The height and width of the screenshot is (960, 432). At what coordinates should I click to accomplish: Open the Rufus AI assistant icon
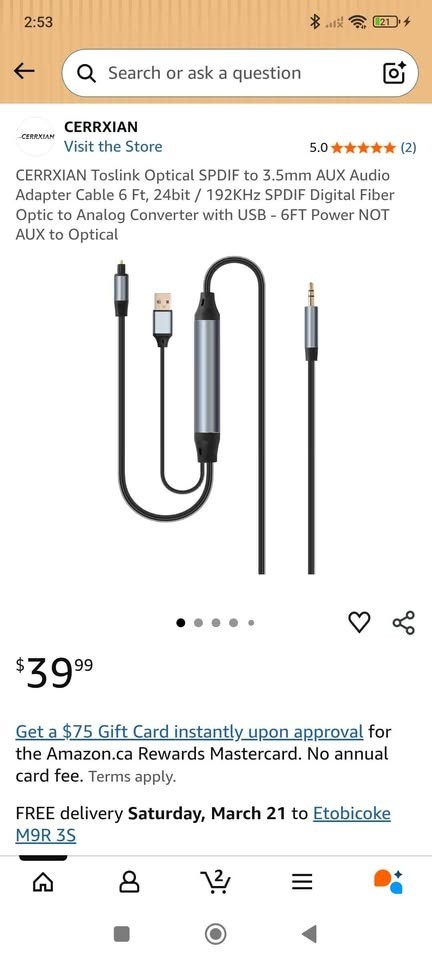pos(388,881)
